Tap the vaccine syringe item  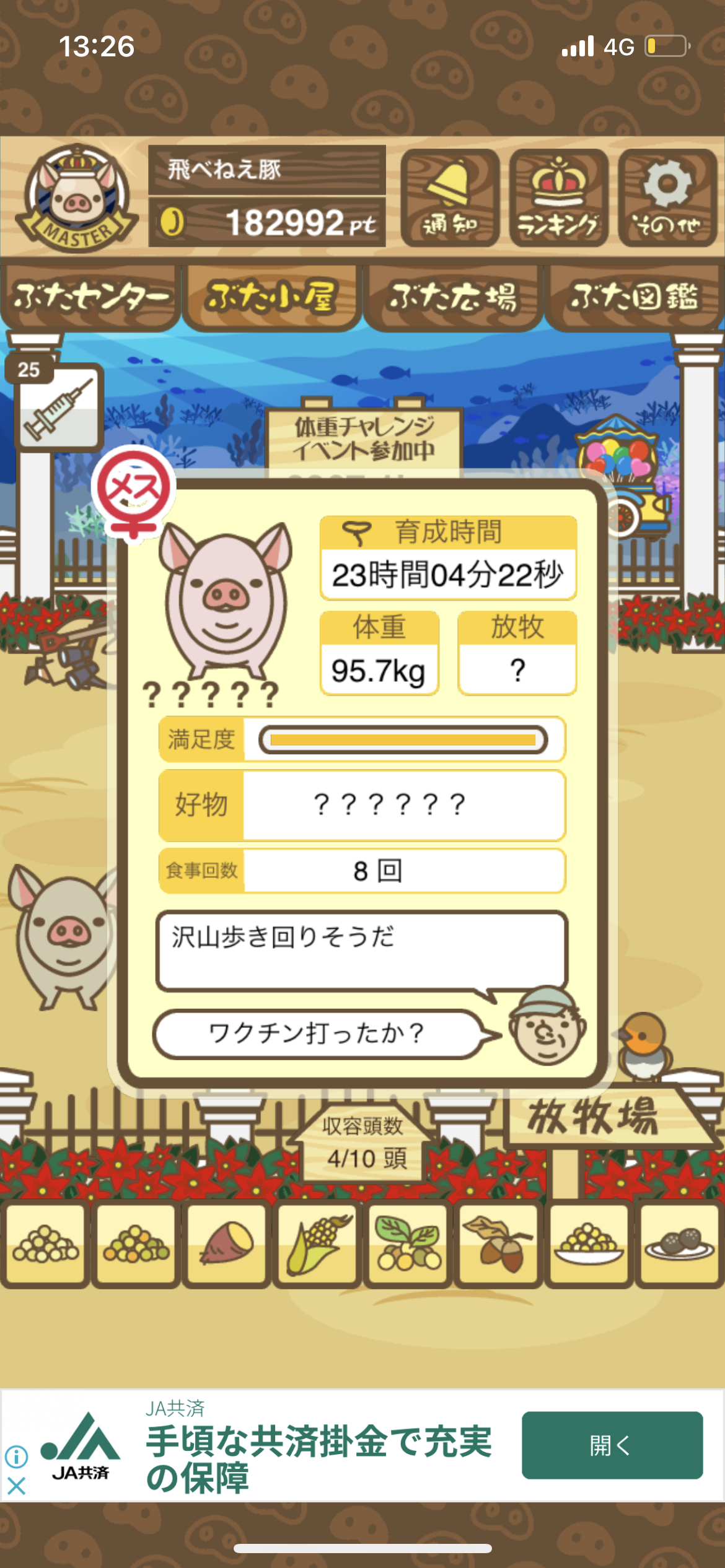pos(58,407)
